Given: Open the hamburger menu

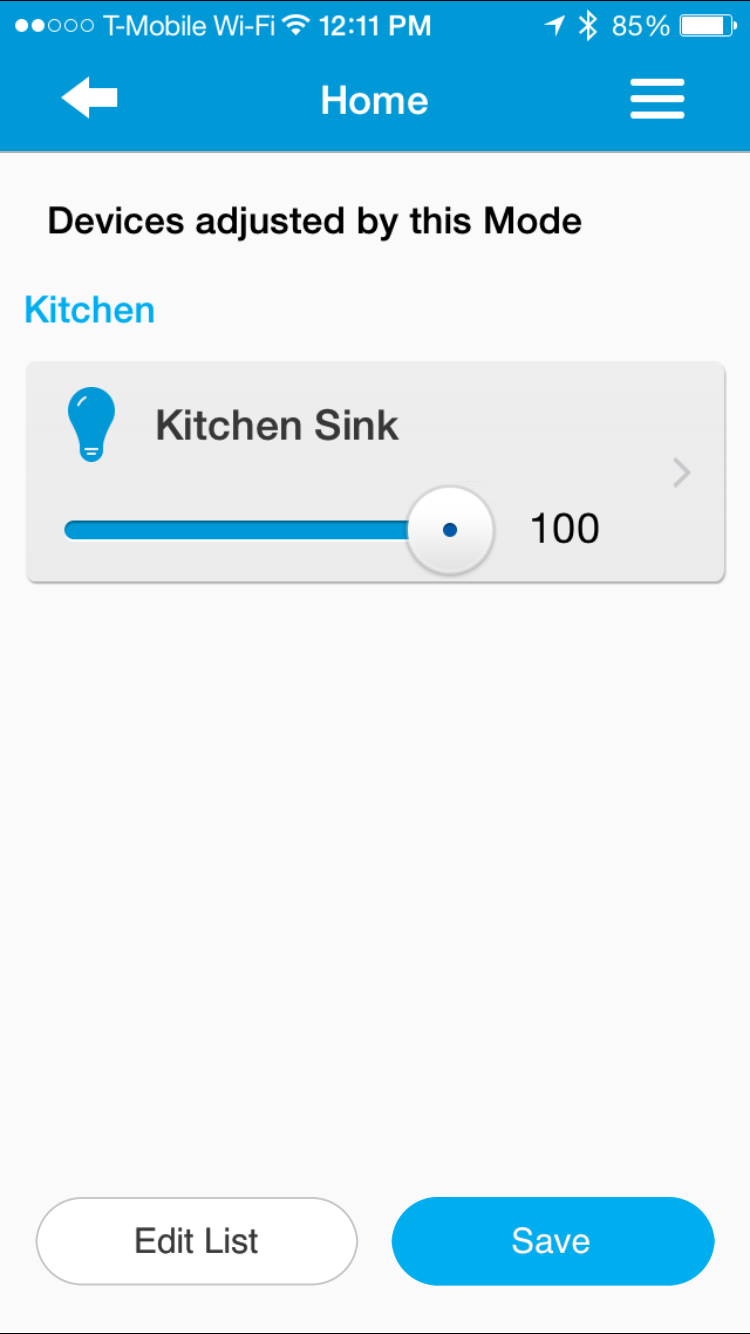Looking at the screenshot, I should 657,99.
